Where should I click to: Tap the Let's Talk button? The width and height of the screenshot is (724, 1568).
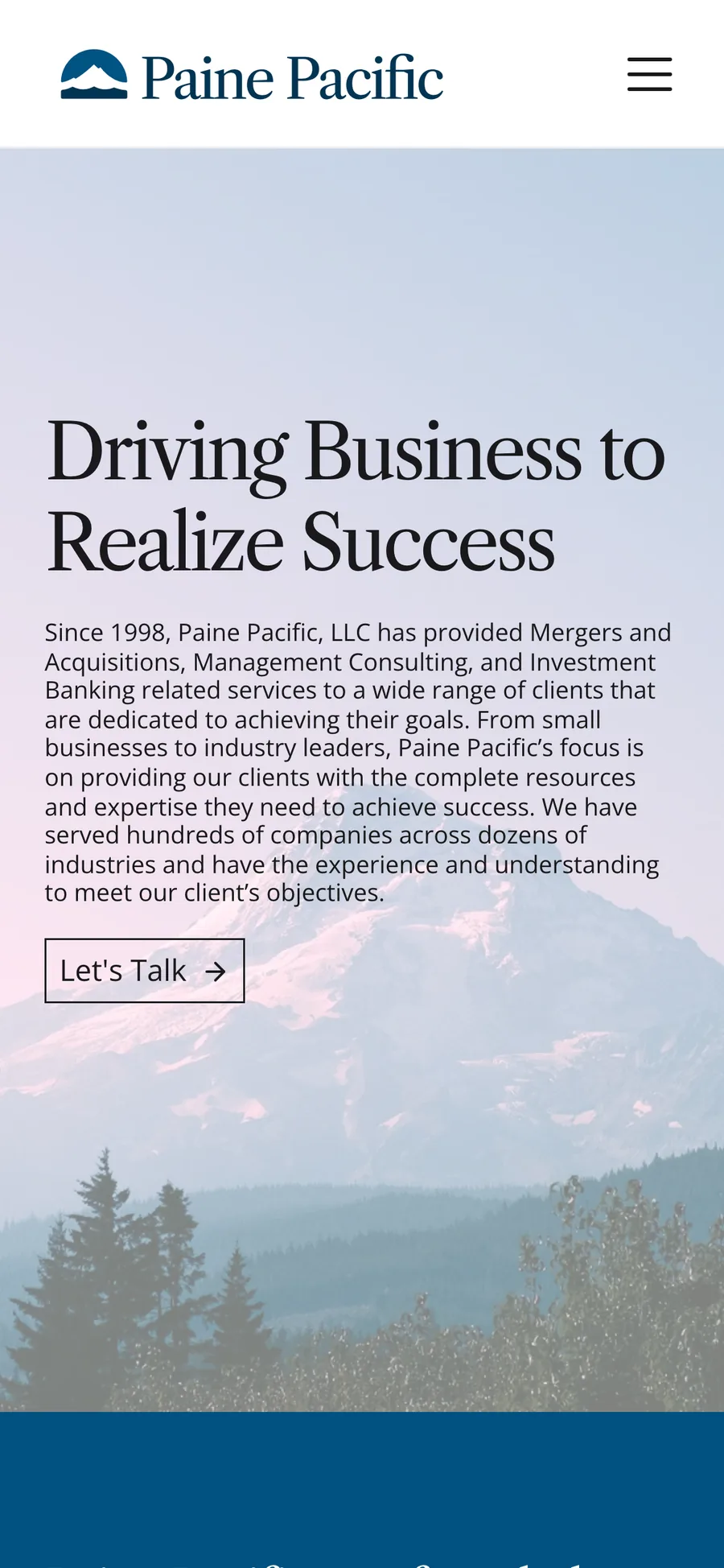coord(145,971)
